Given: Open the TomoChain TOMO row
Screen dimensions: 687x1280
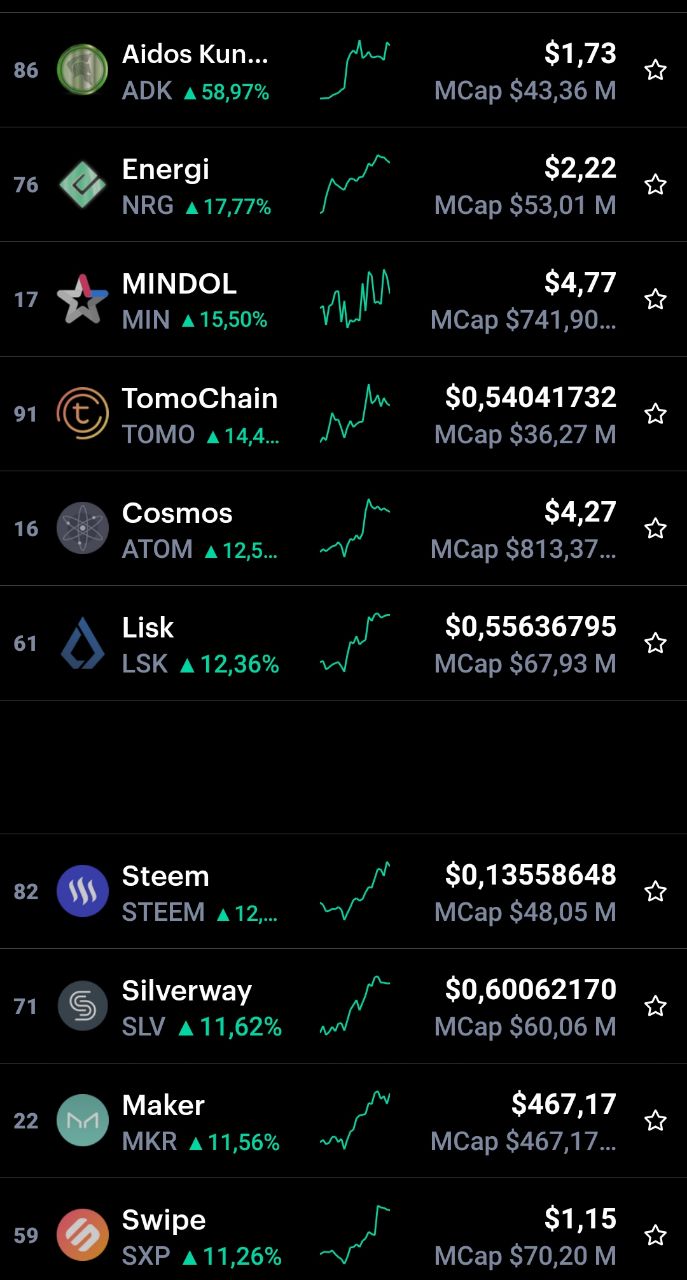Looking at the screenshot, I should 343,414.
